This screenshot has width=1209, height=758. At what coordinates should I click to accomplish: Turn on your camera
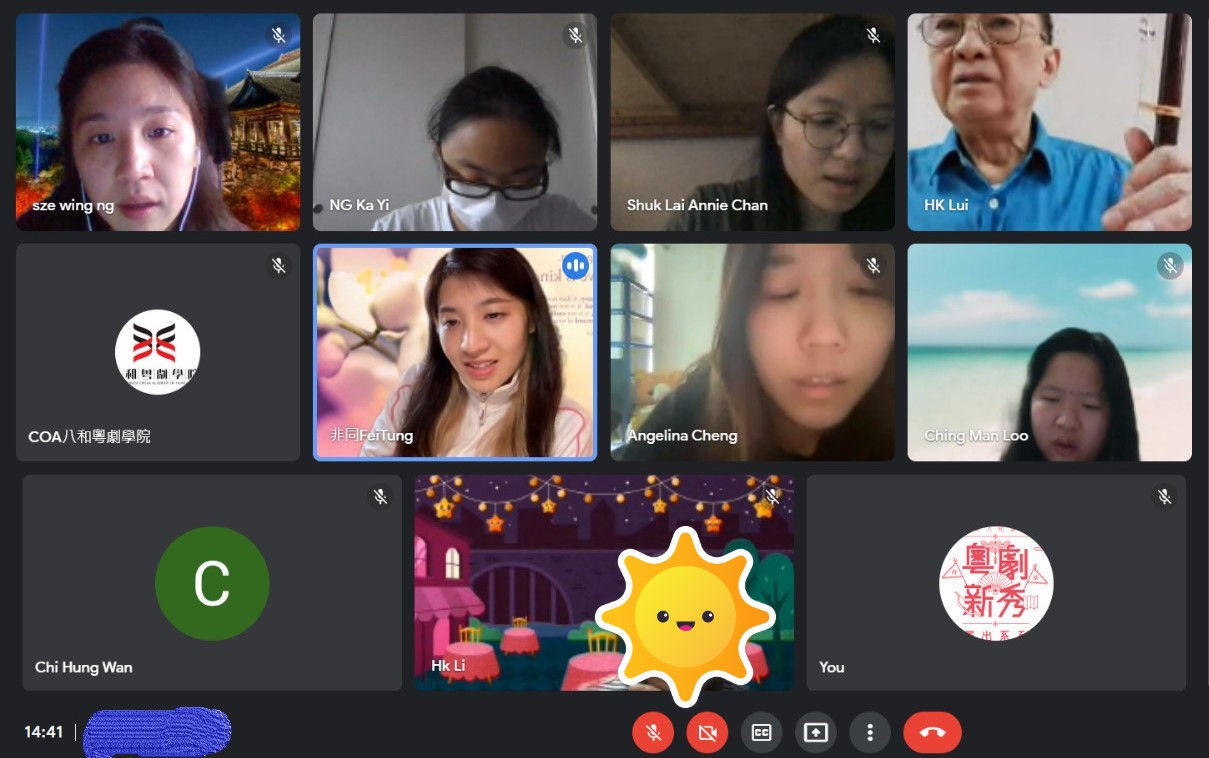708,733
